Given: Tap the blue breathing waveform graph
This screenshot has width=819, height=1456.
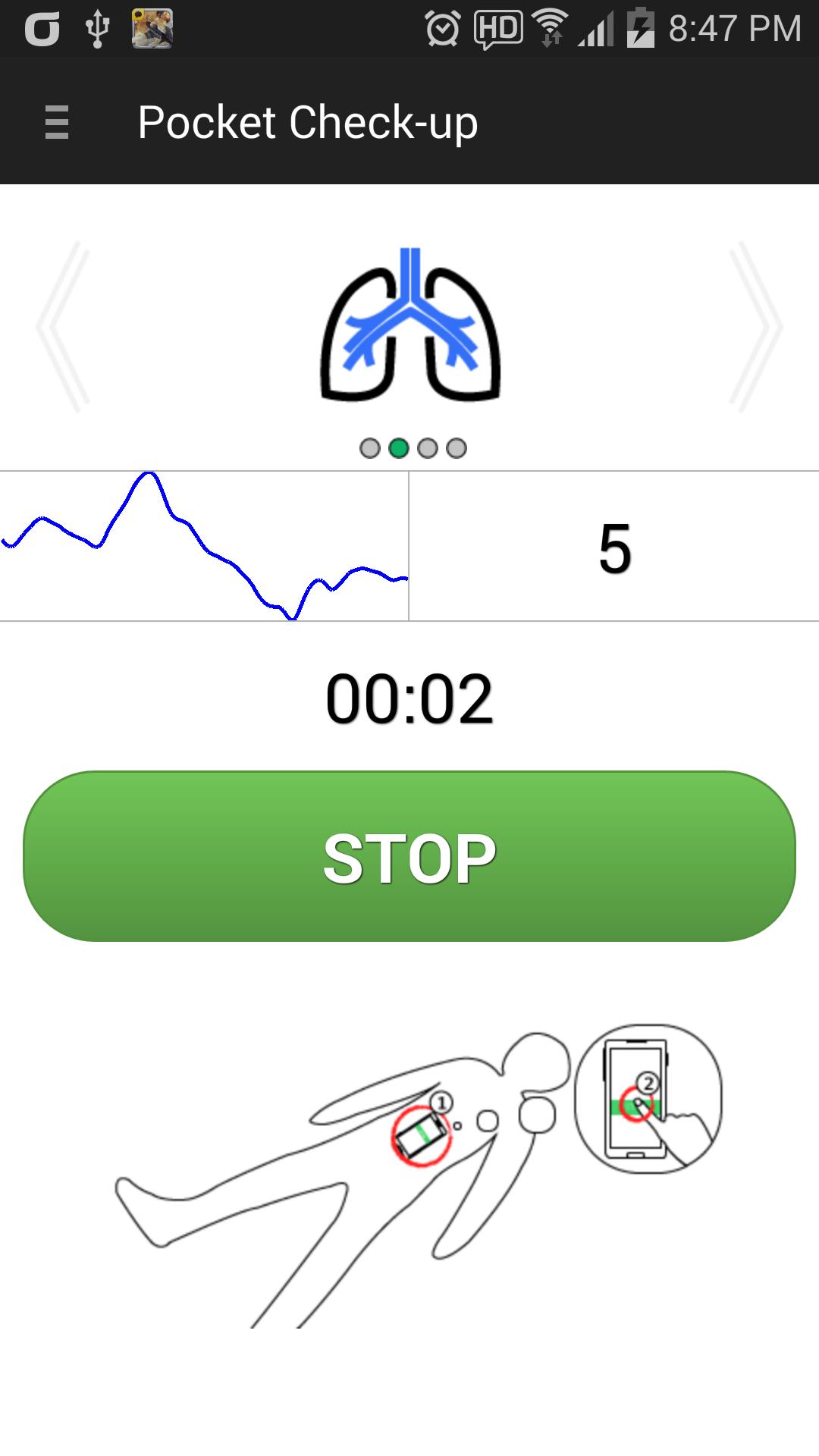Looking at the screenshot, I should point(203,546).
